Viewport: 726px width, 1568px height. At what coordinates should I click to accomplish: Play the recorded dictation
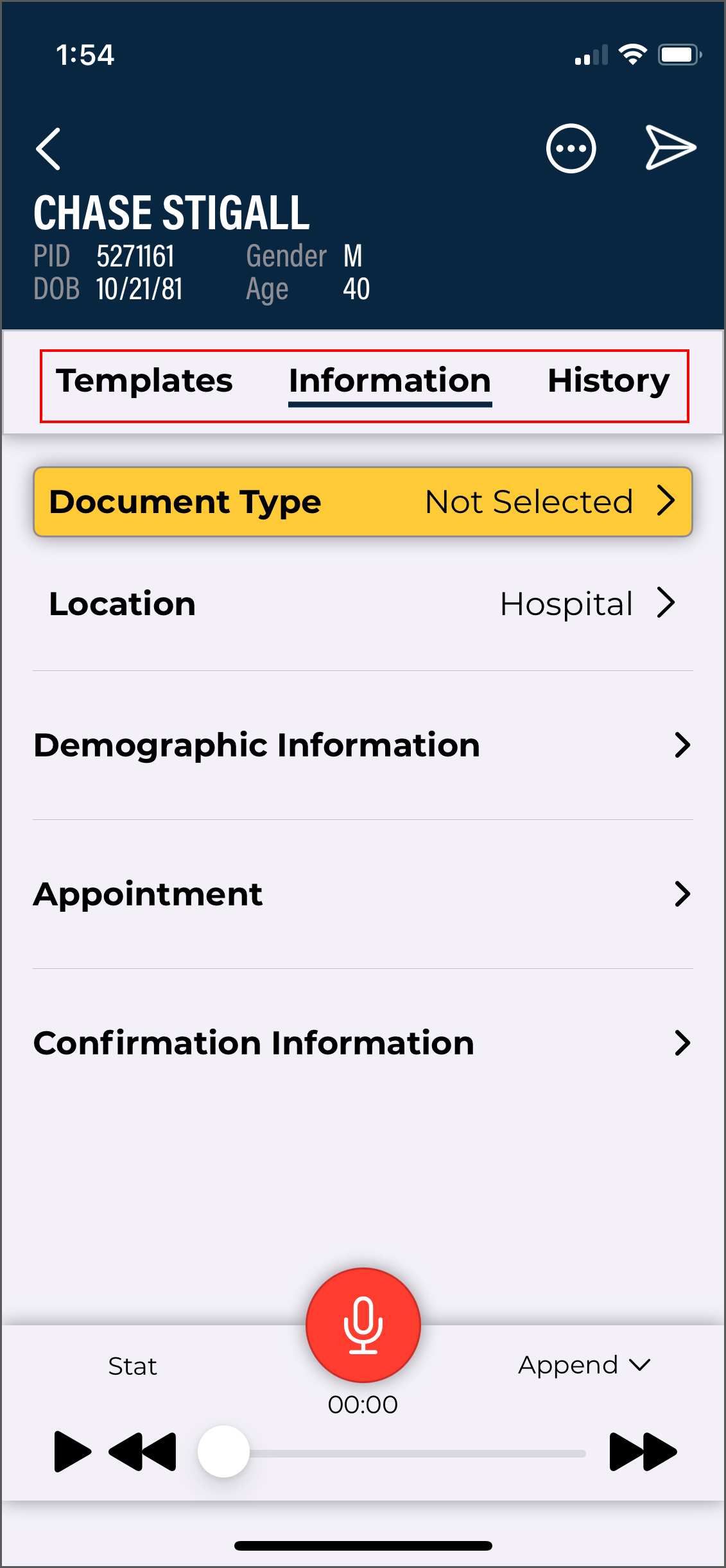(71, 1451)
